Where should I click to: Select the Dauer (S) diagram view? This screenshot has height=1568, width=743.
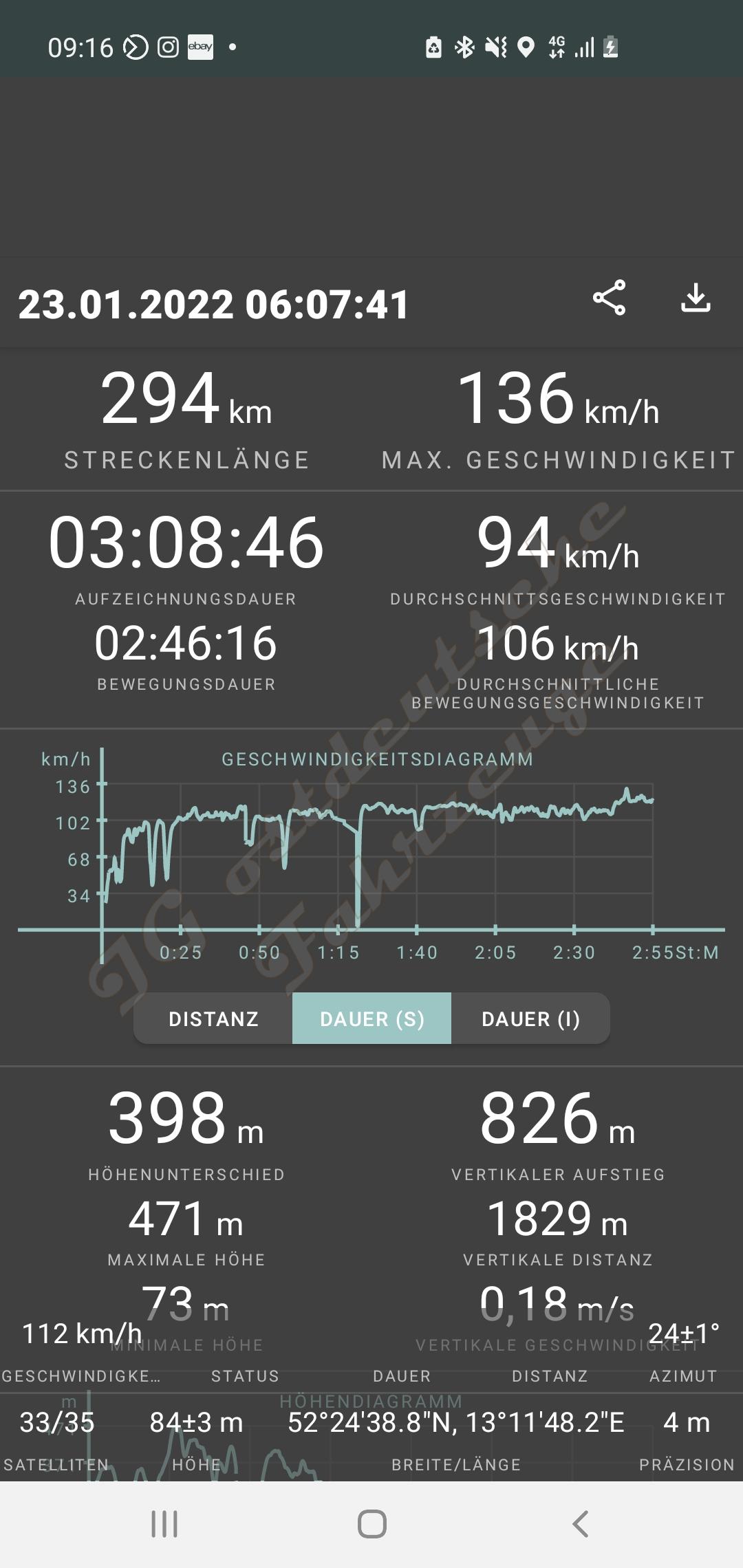tap(371, 1019)
